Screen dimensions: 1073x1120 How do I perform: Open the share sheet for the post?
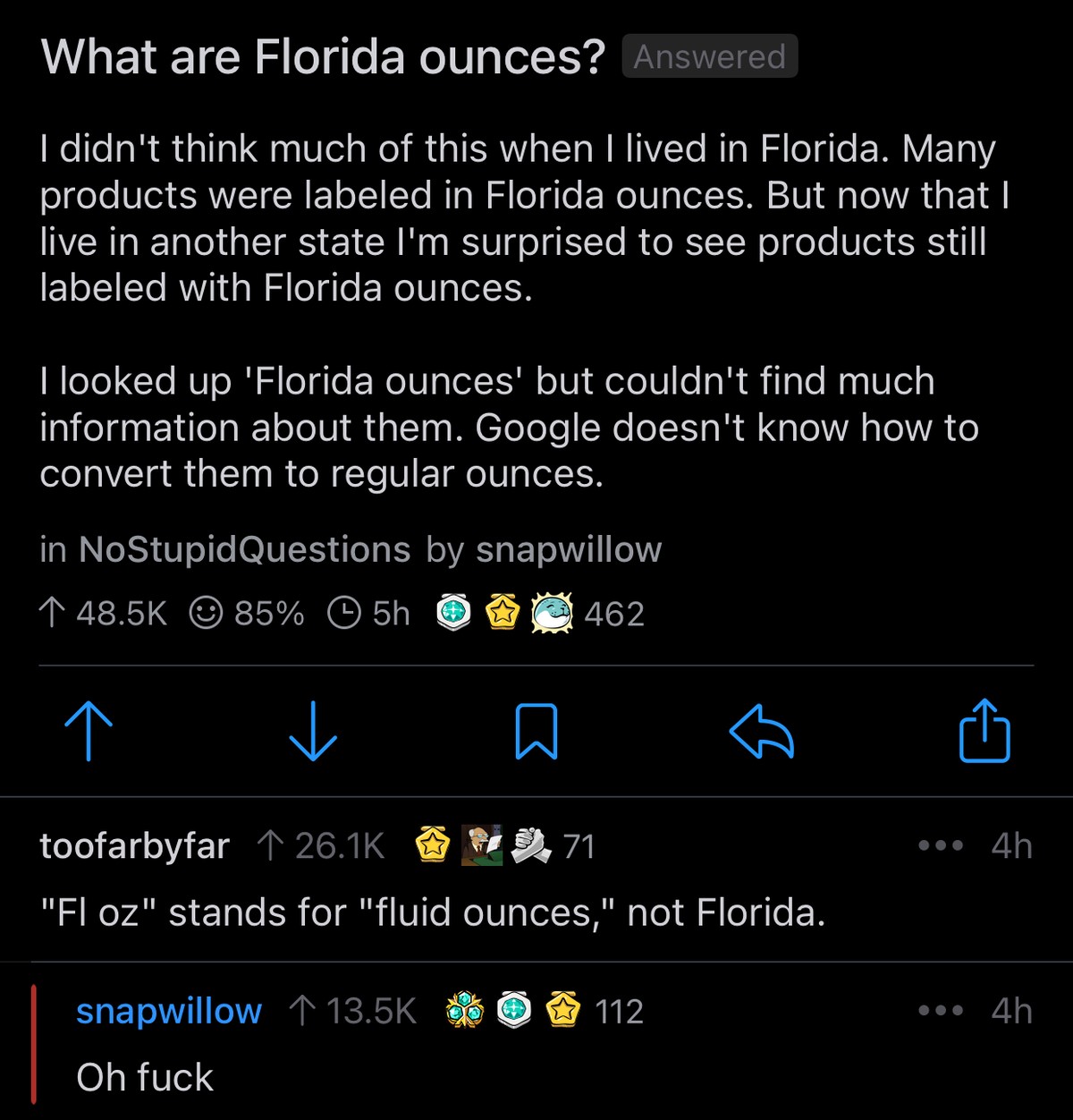(984, 732)
